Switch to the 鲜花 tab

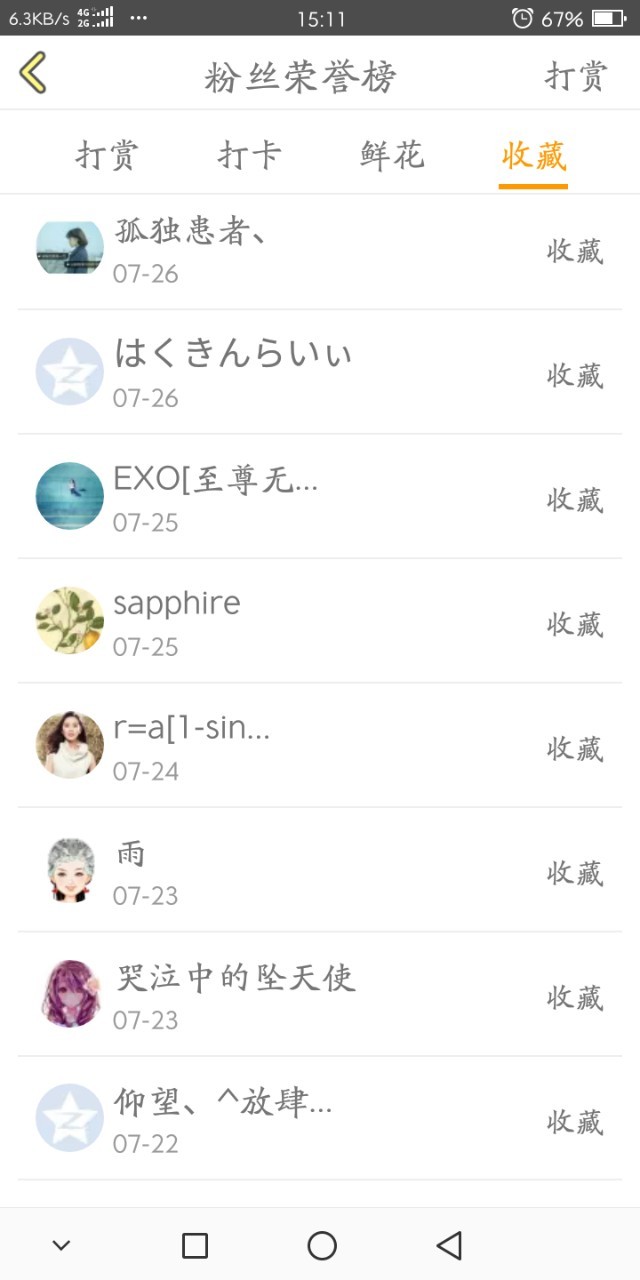pos(392,155)
